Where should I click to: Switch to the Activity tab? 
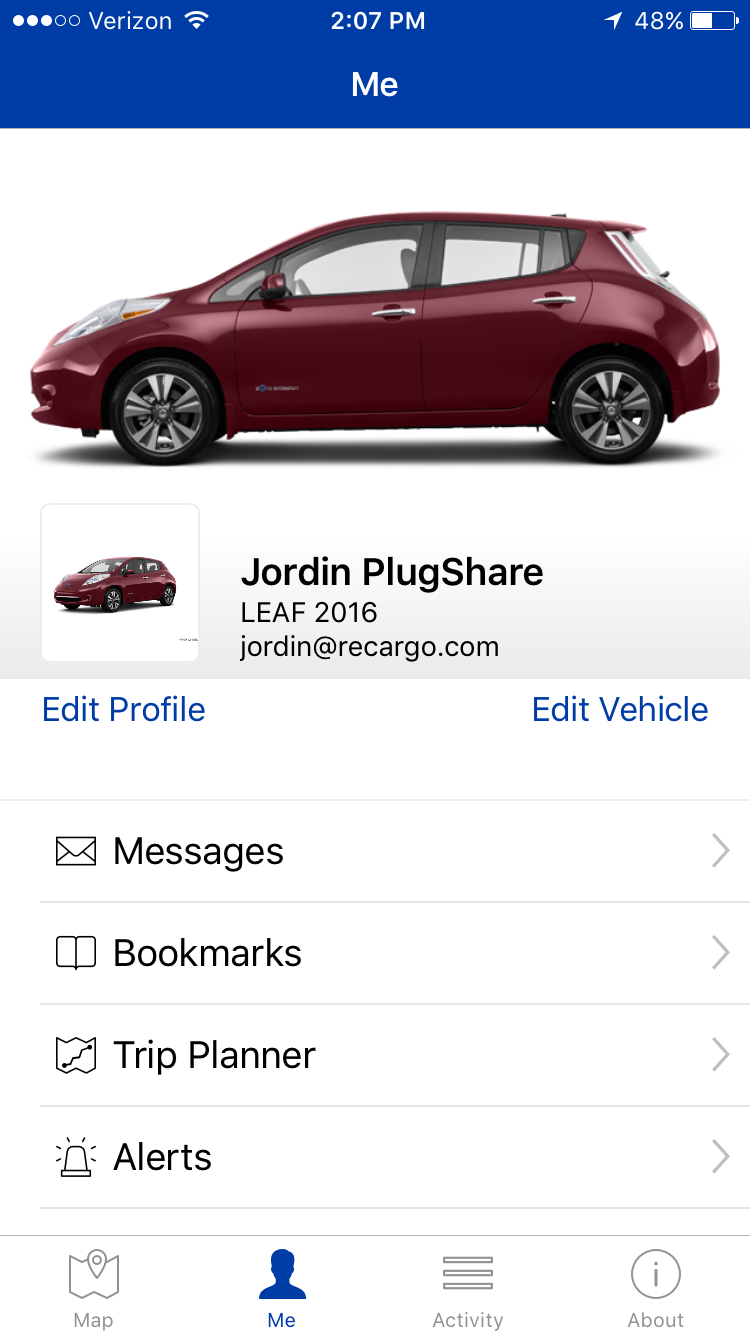point(468,1288)
